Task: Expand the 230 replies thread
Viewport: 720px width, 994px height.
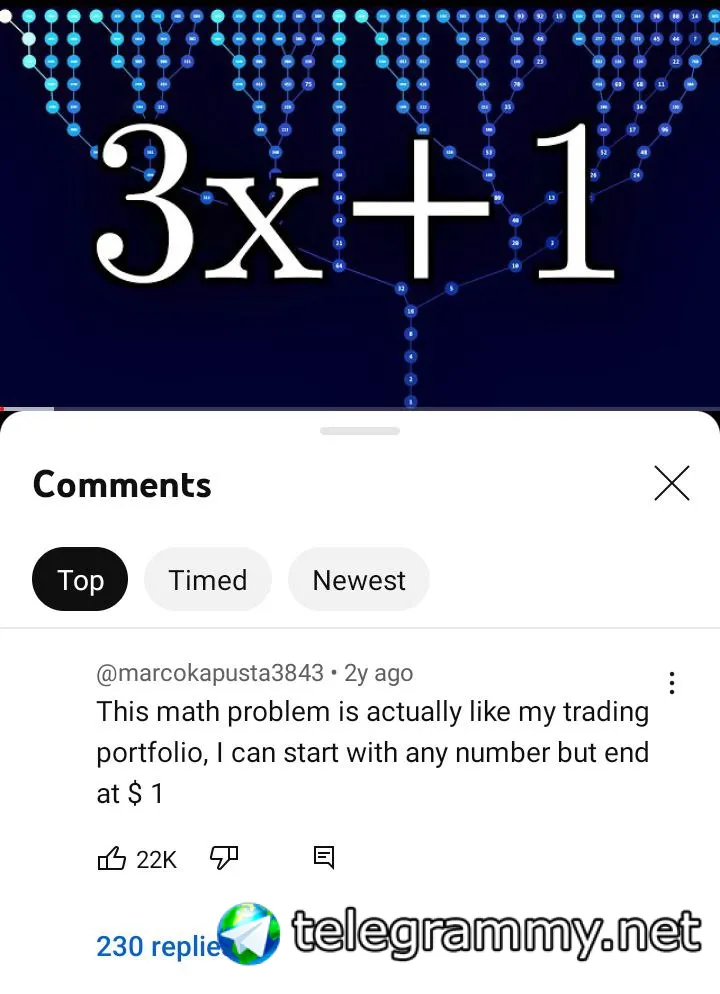Action: [x=155, y=945]
